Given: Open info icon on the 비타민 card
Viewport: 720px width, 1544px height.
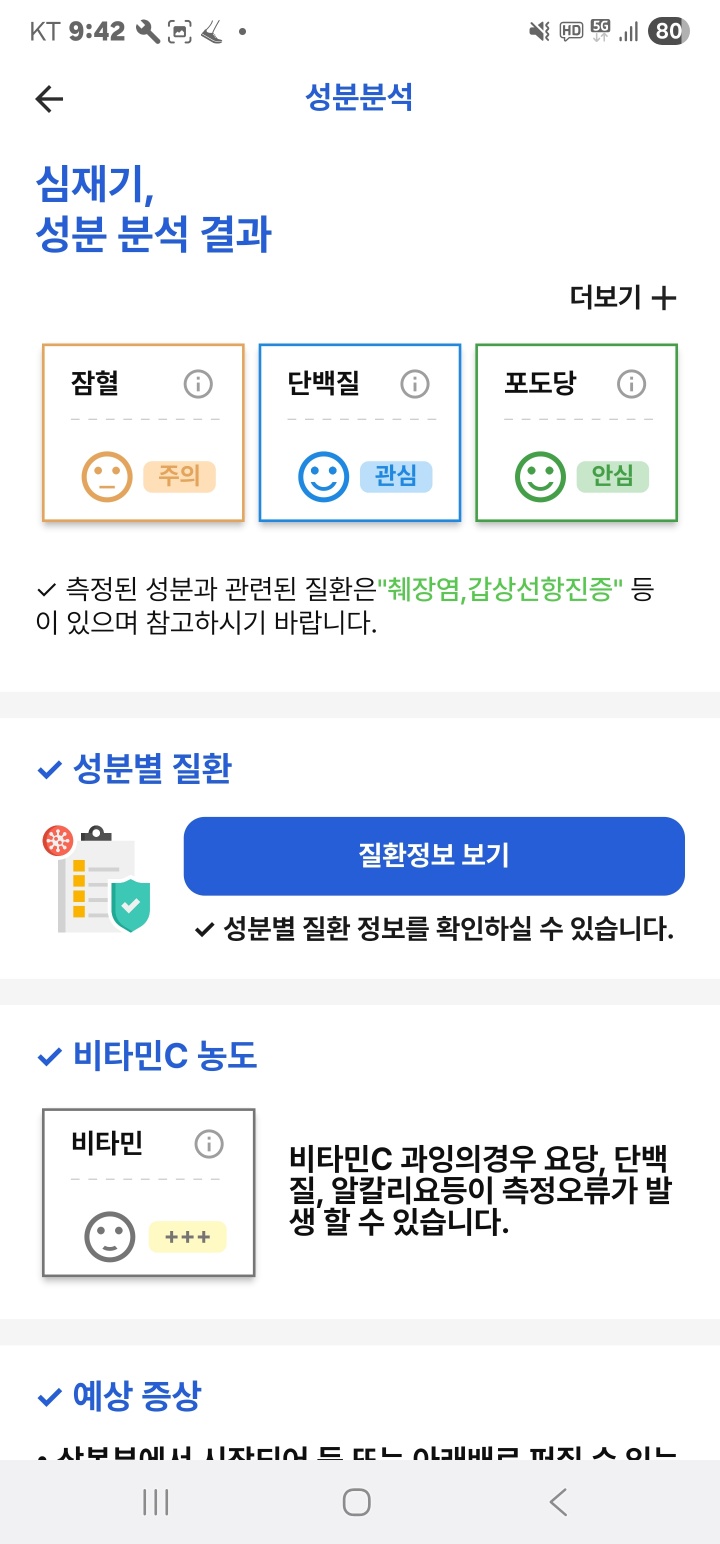Looking at the screenshot, I should point(209,1144).
